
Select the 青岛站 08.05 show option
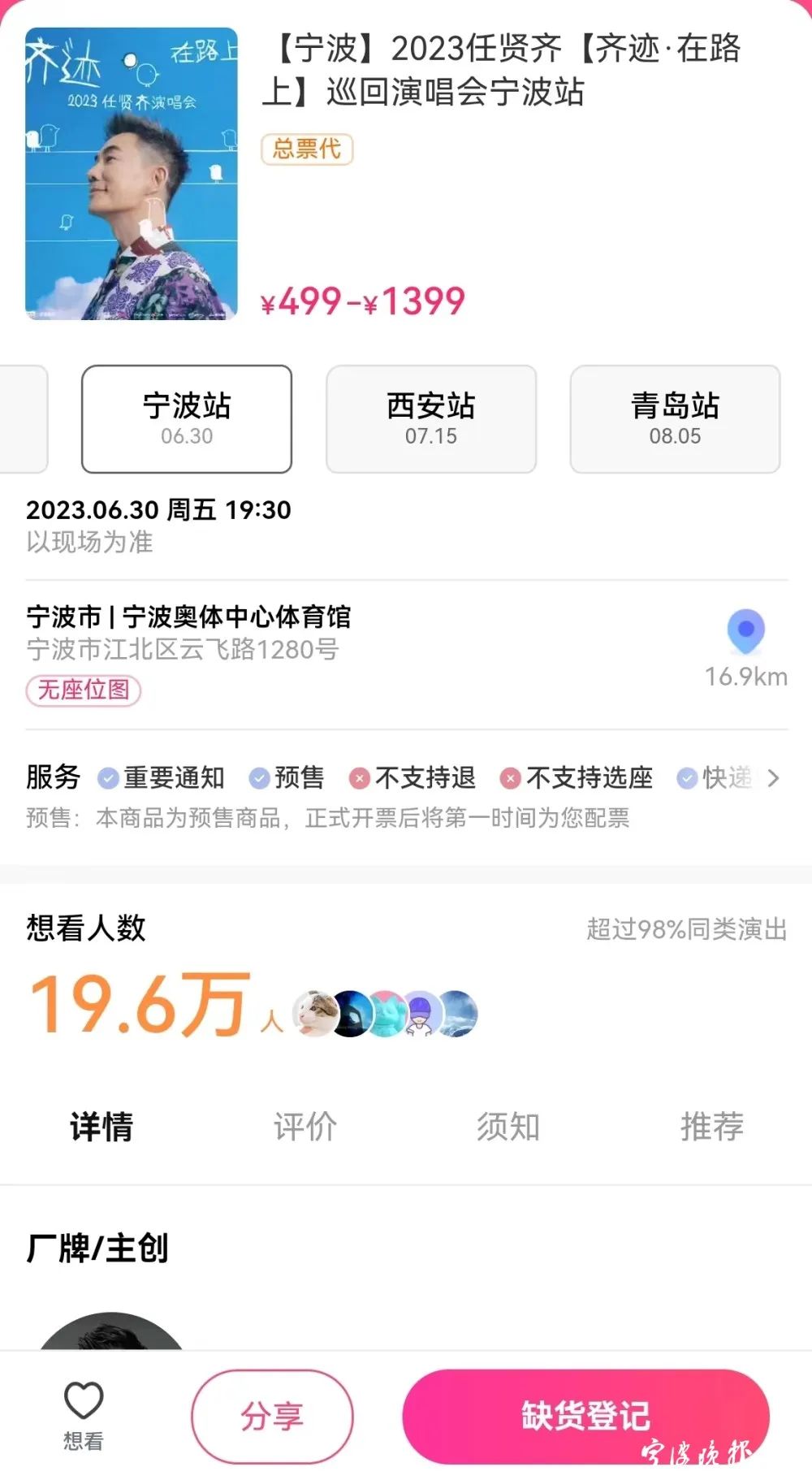675,418
